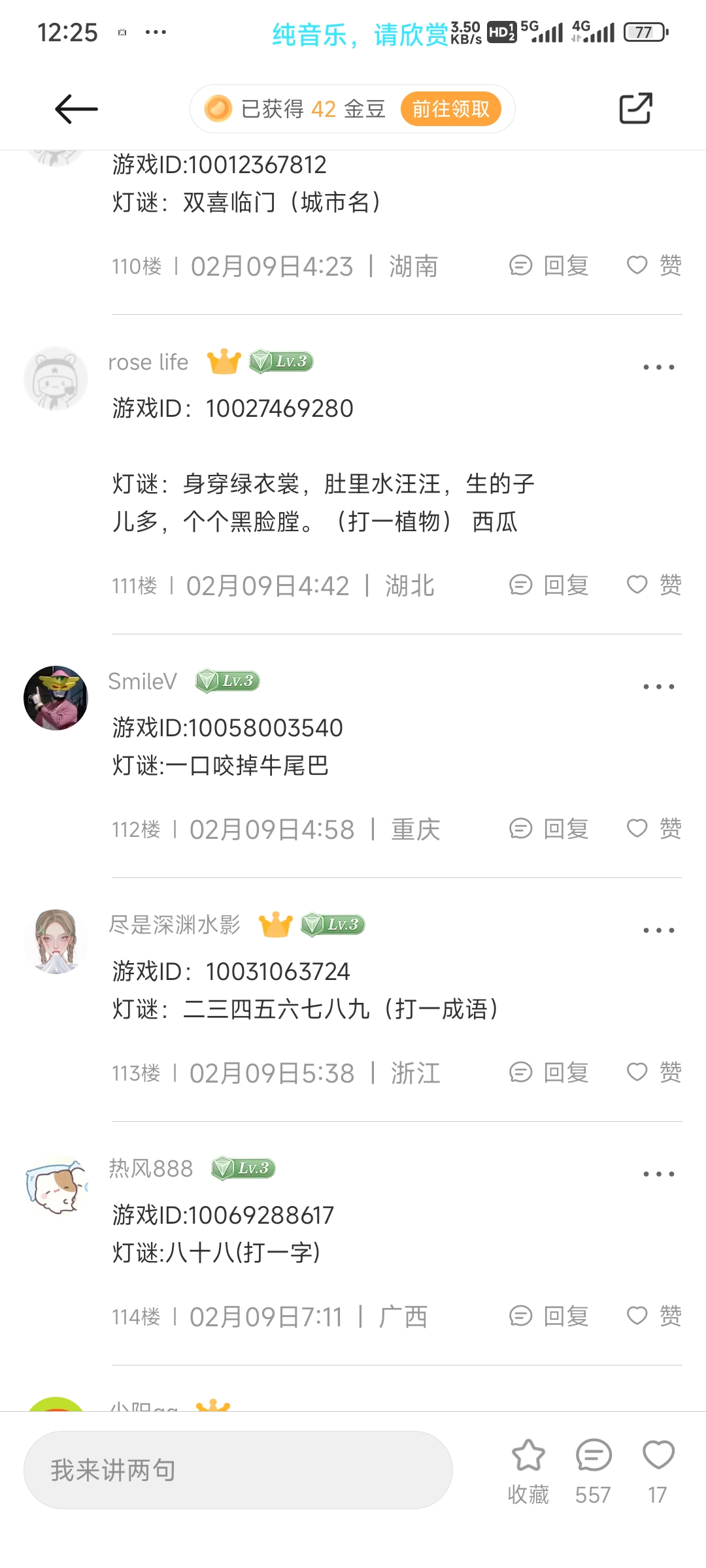
Task: View 尽是深渊水影's profile avatar
Action: (56, 941)
